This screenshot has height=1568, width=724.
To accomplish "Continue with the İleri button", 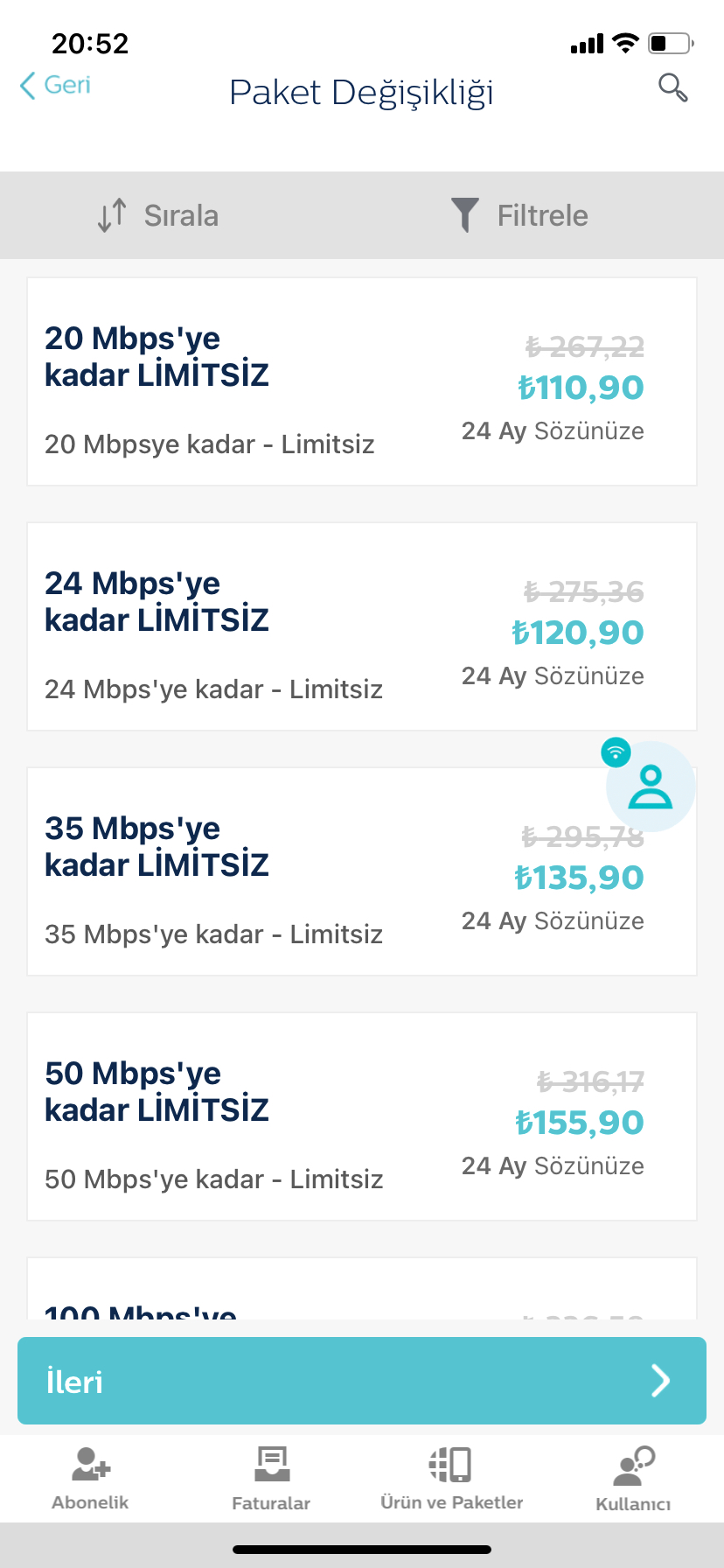I will pyautogui.click(x=362, y=1381).
